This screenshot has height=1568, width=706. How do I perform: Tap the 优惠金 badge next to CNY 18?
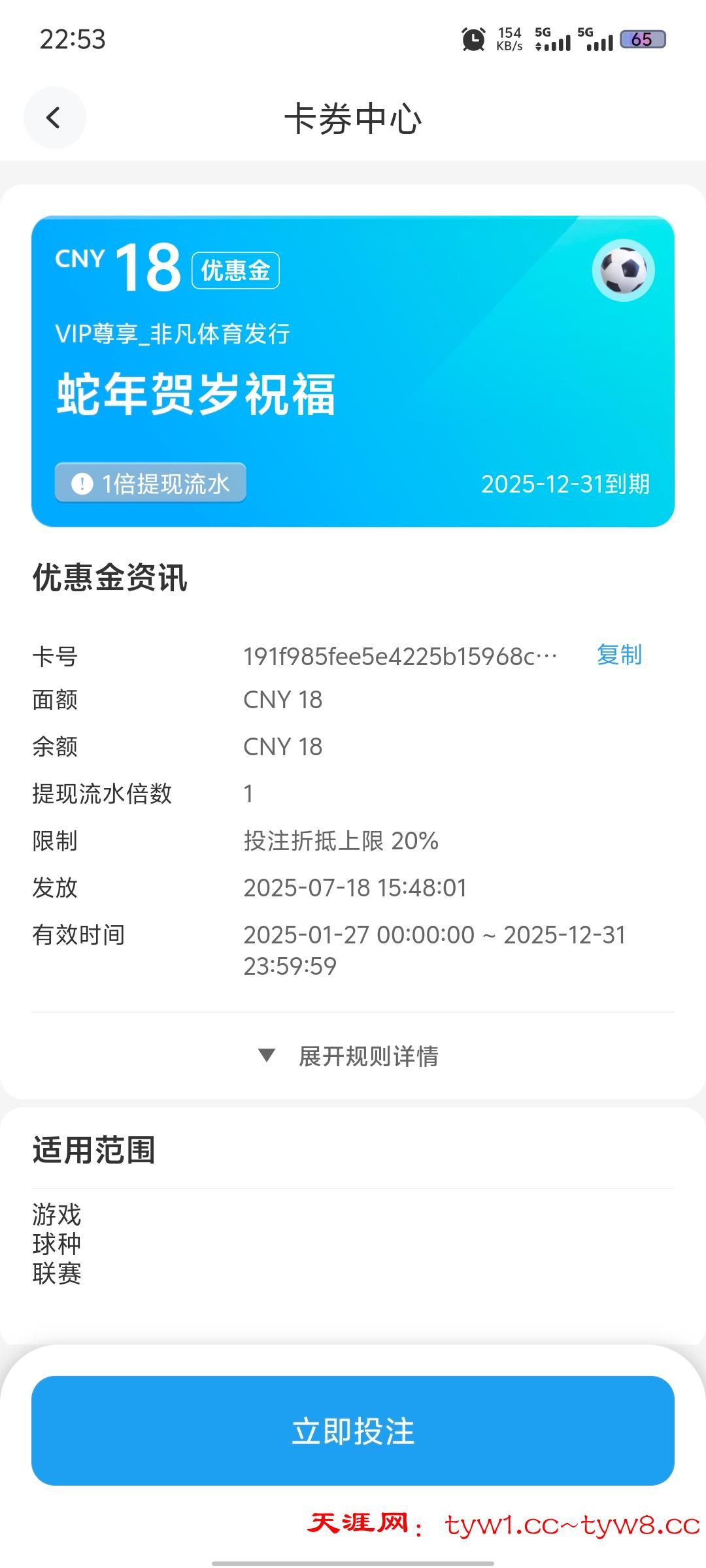[235, 270]
